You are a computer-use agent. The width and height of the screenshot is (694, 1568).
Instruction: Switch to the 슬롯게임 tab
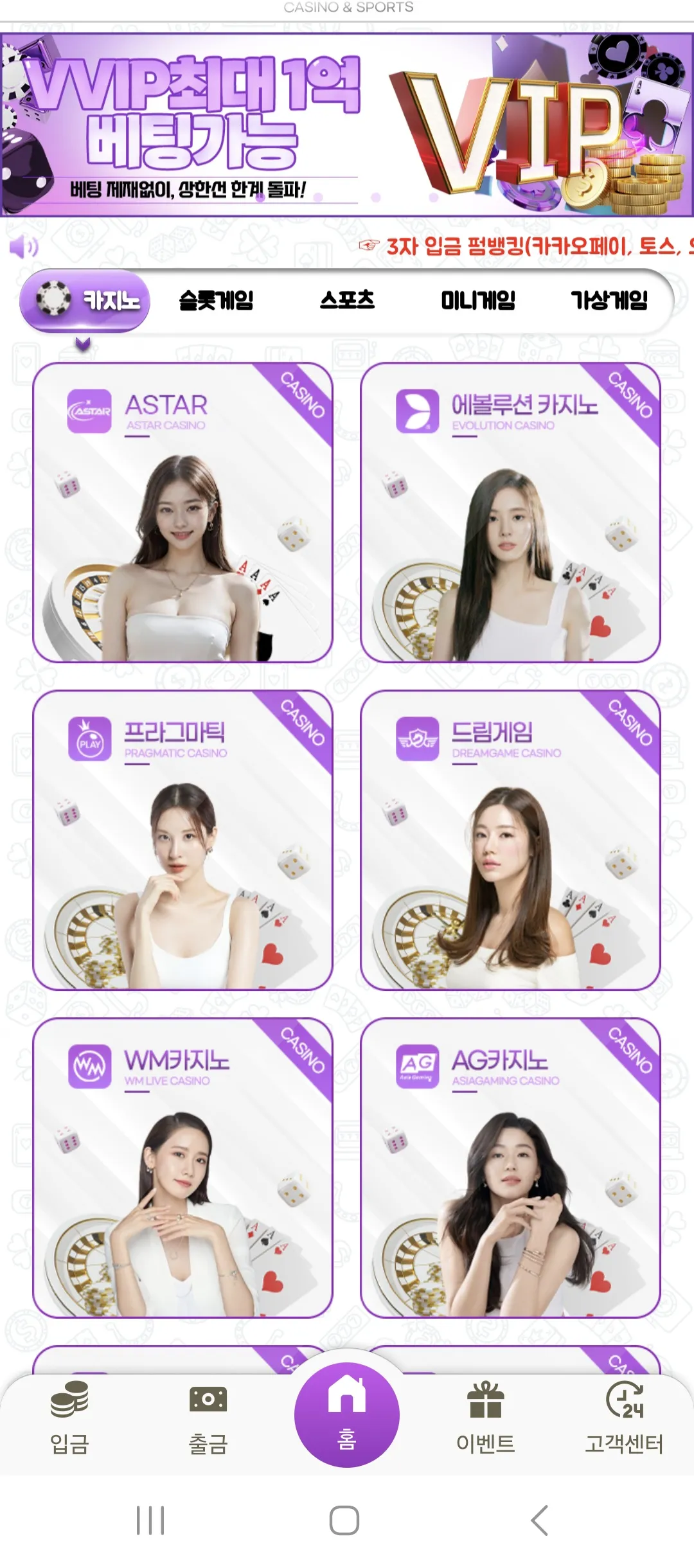(x=216, y=301)
